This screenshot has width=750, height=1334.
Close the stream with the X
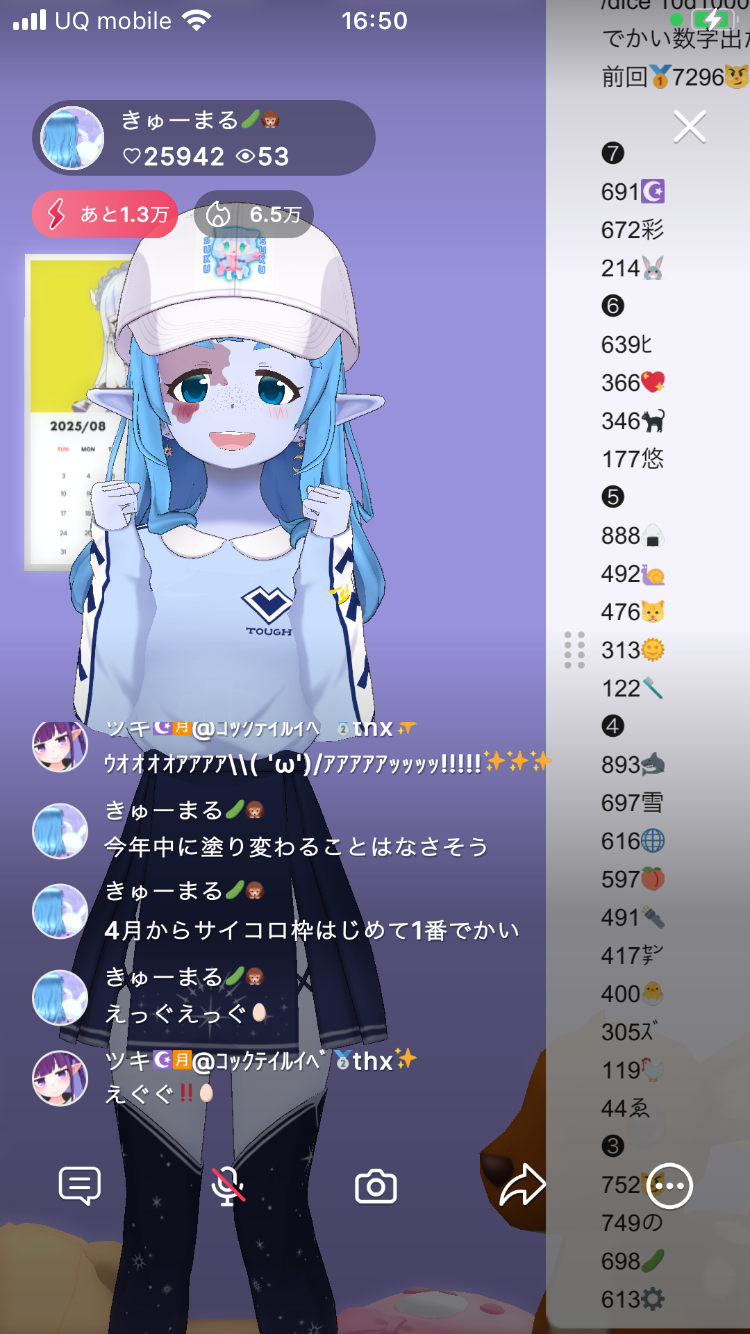(689, 126)
